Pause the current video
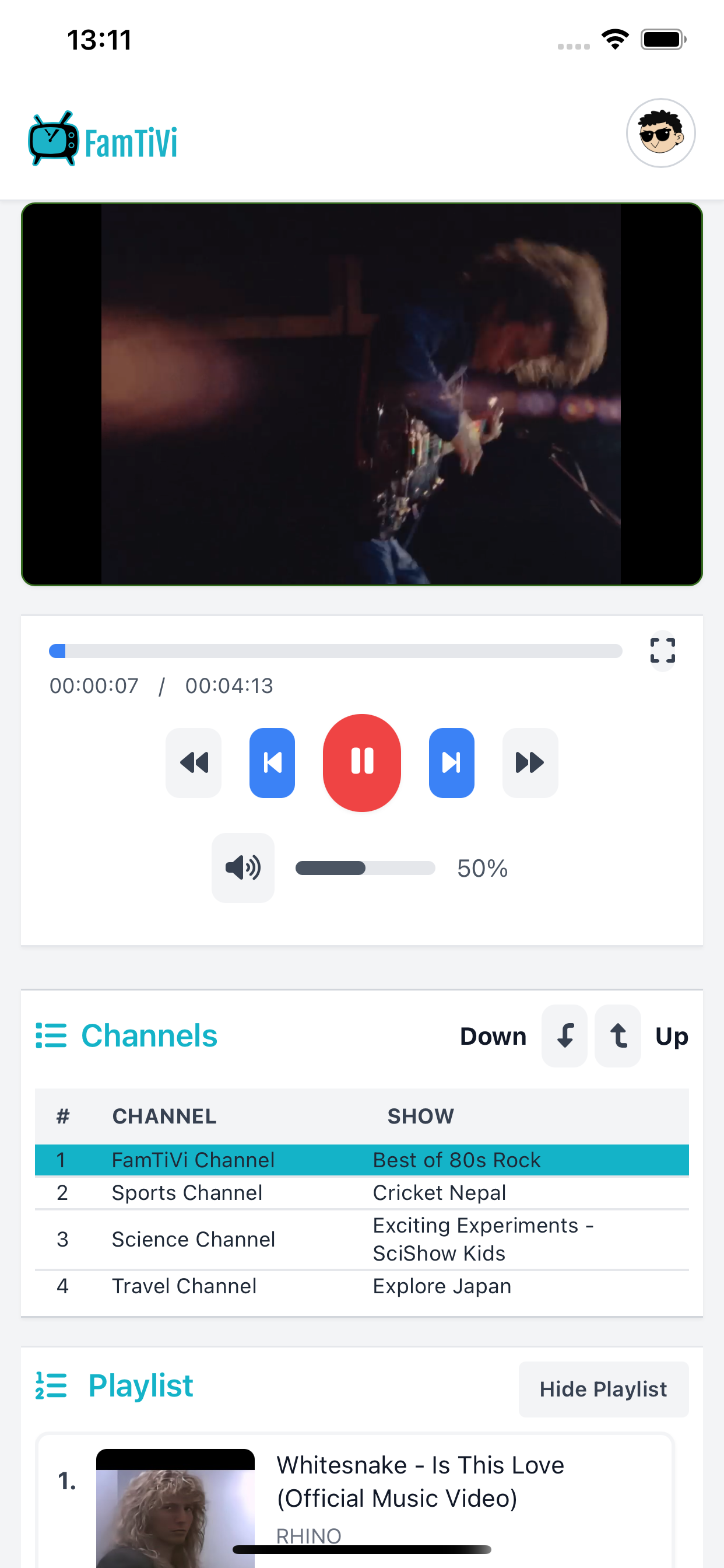 point(361,762)
